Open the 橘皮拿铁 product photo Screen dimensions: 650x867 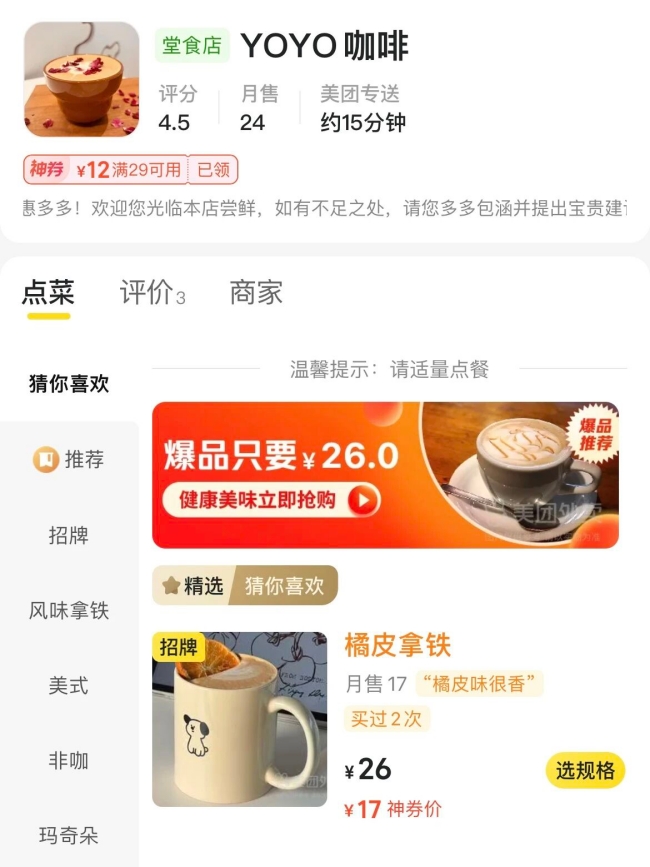coord(239,719)
